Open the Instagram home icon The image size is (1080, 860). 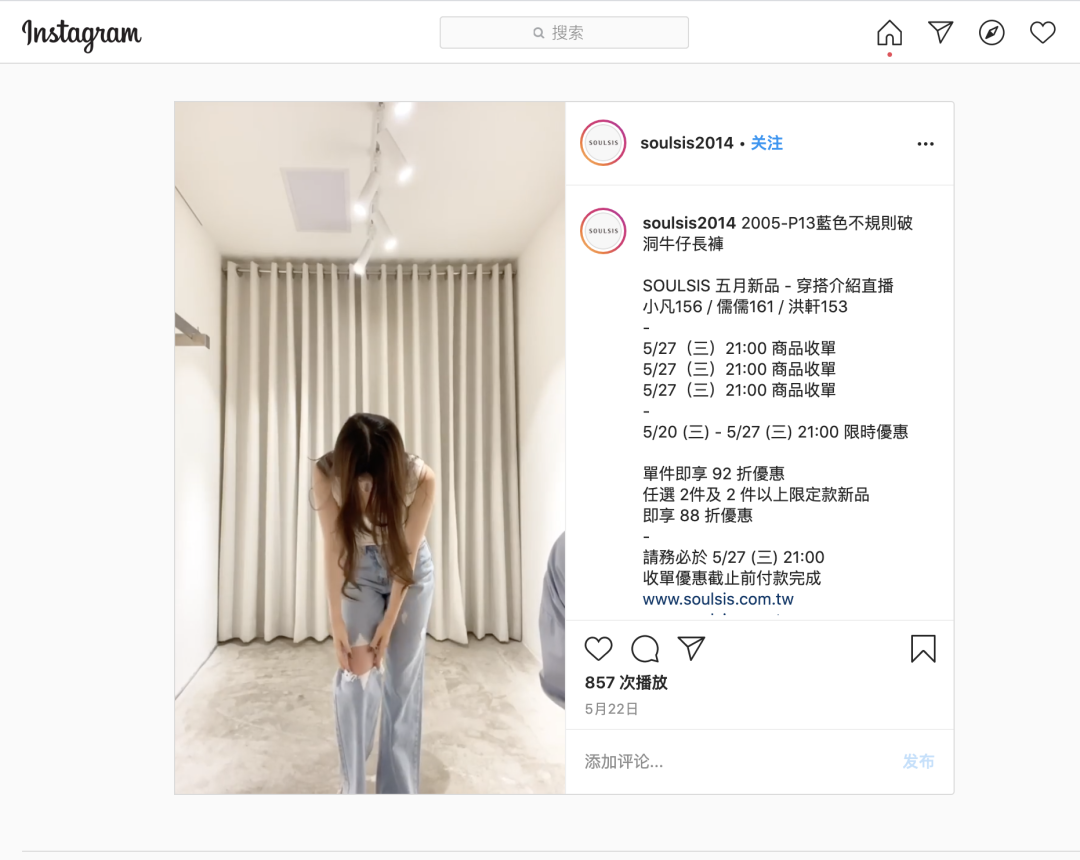pyautogui.click(x=889, y=33)
